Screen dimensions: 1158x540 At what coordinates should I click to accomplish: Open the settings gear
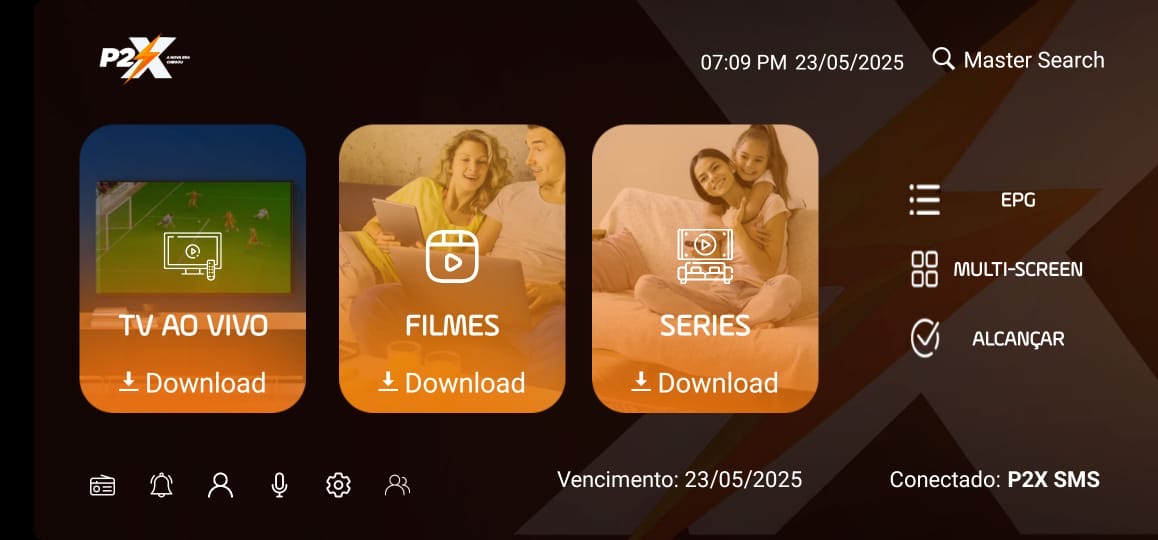338,486
